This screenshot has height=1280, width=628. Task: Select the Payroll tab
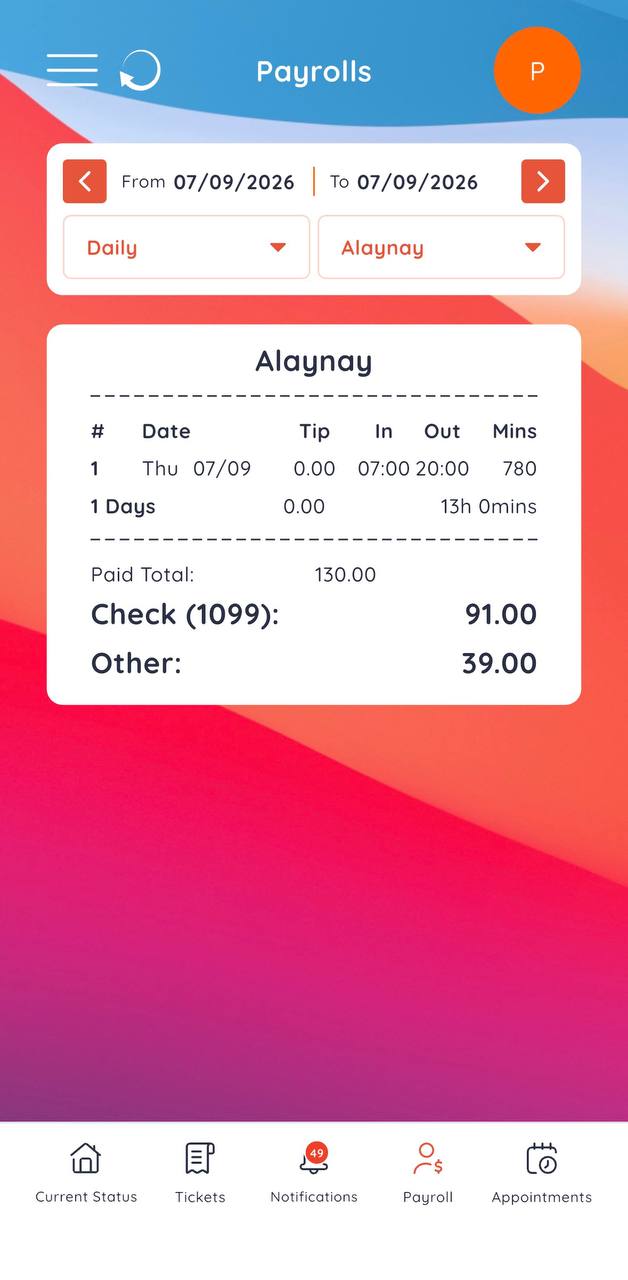coord(428,1173)
